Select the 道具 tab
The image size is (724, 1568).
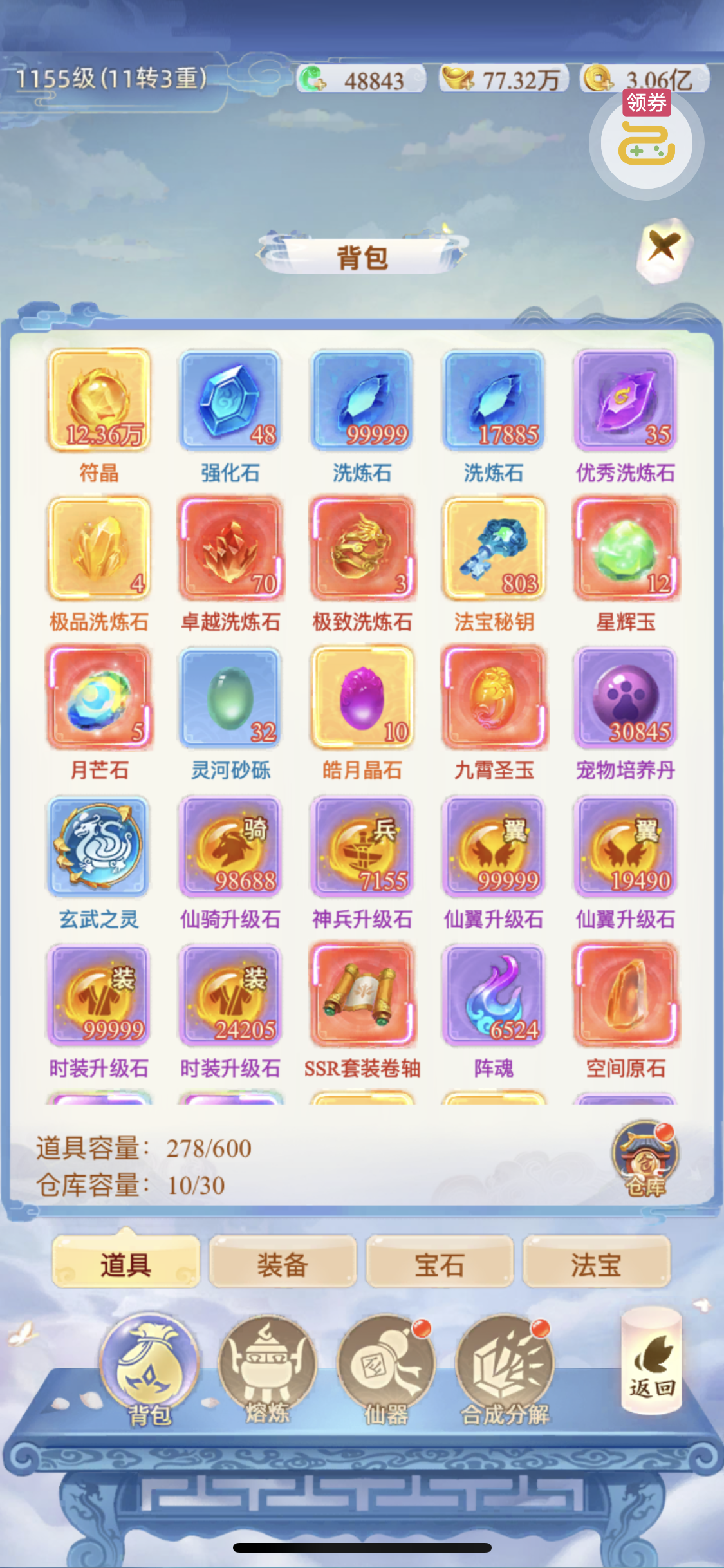click(x=125, y=1265)
